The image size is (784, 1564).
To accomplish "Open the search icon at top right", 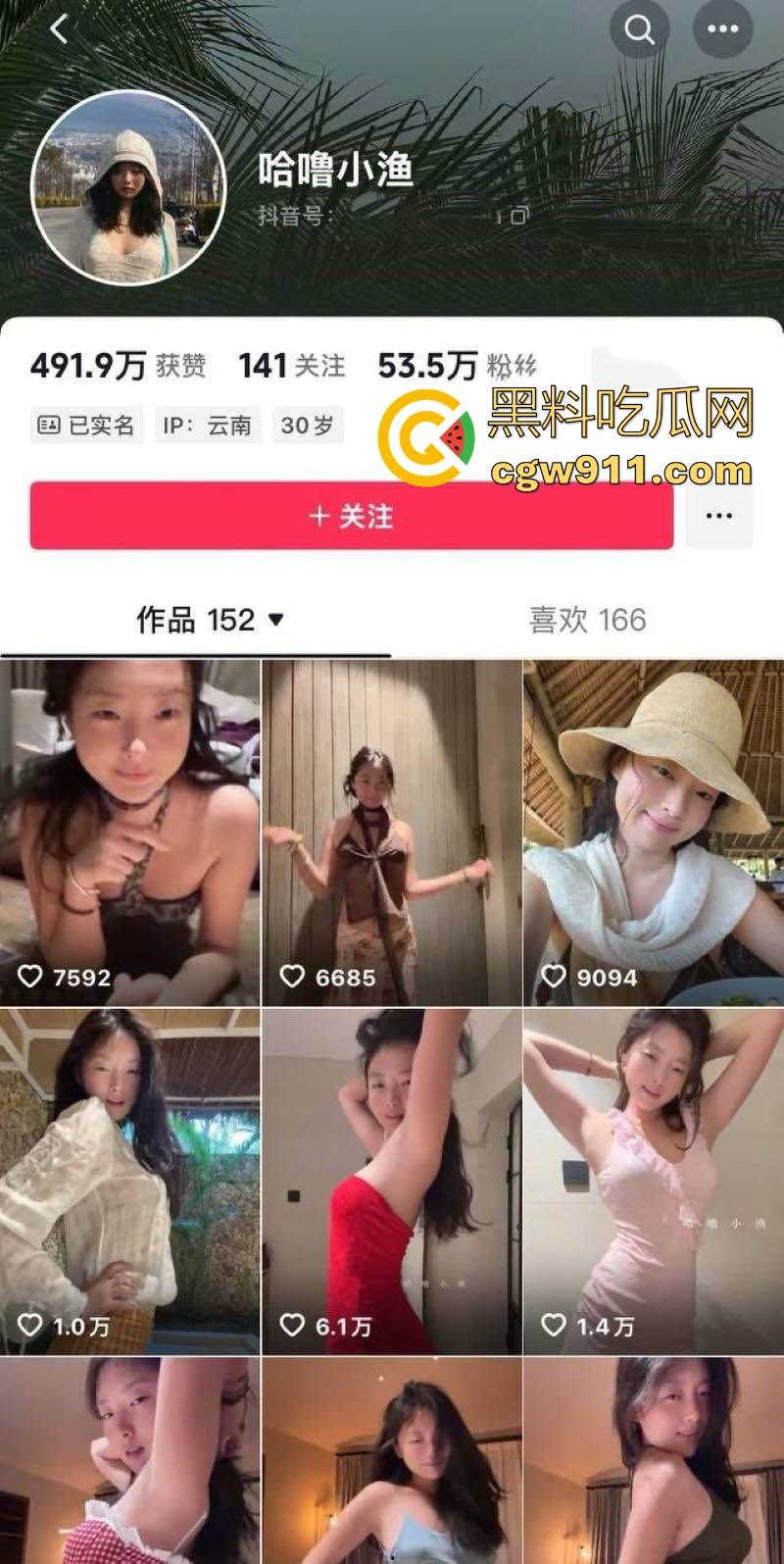I will 639,28.
